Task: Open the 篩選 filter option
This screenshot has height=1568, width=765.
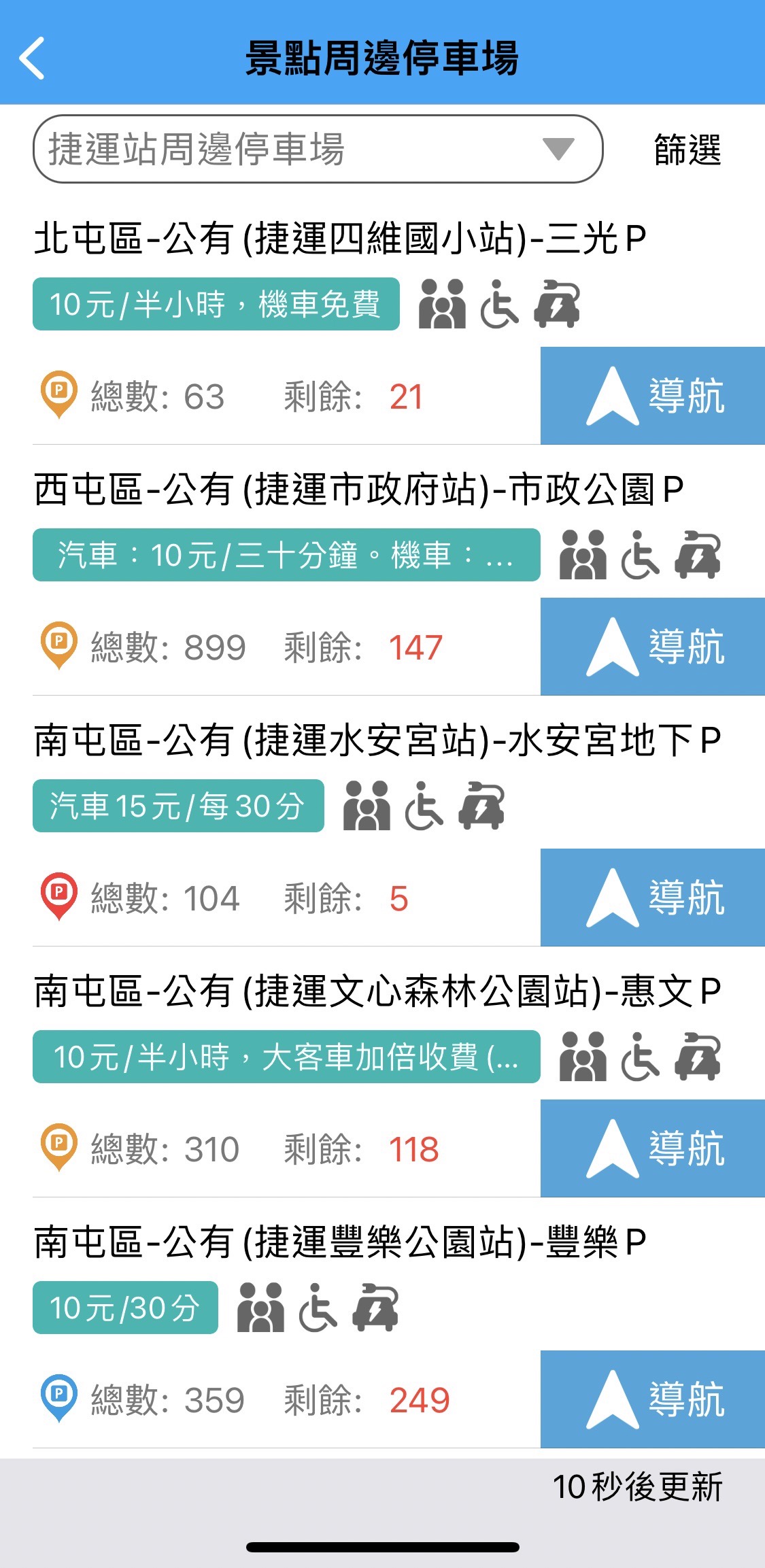Action: pos(687,150)
